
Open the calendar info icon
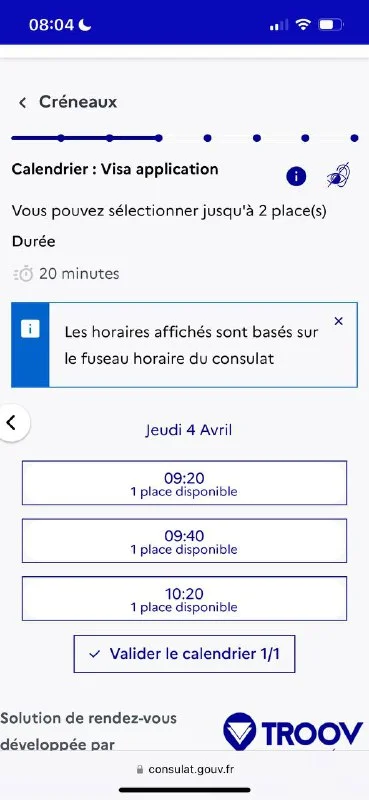tap(296, 177)
